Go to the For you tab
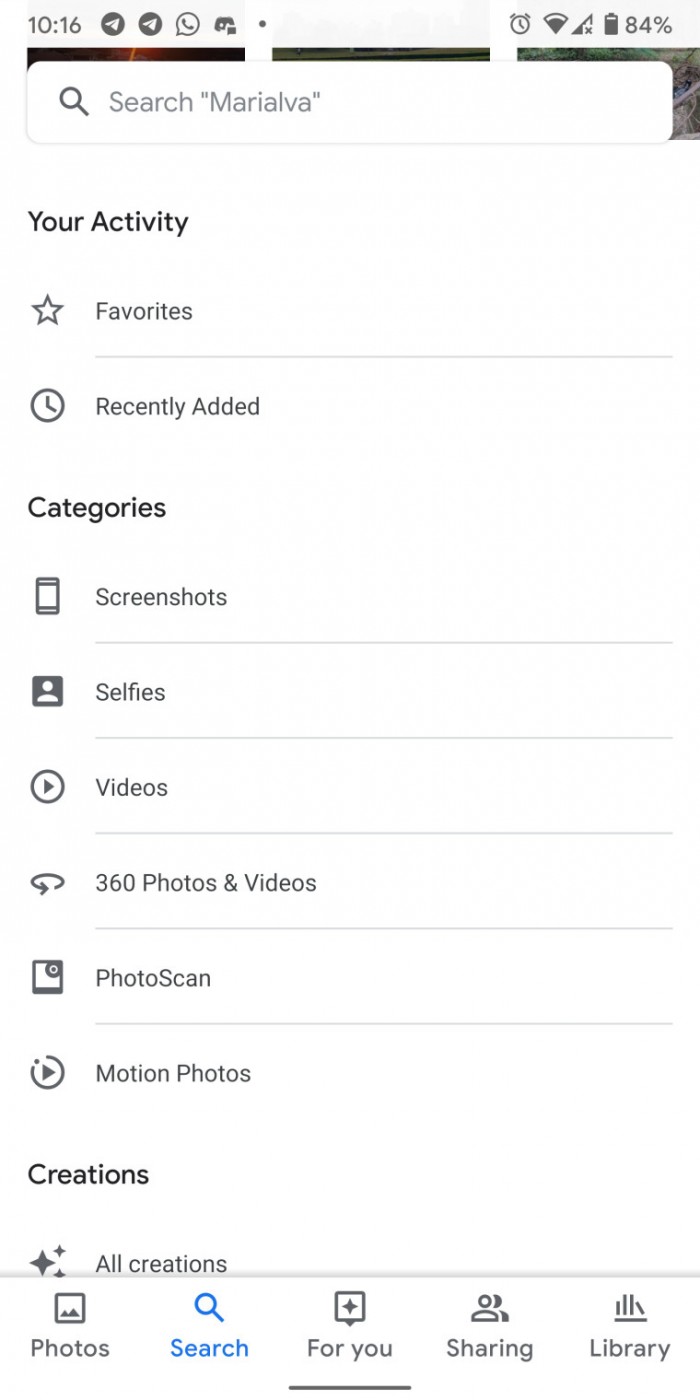Viewport: 700px width, 1400px height. point(350,1326)
